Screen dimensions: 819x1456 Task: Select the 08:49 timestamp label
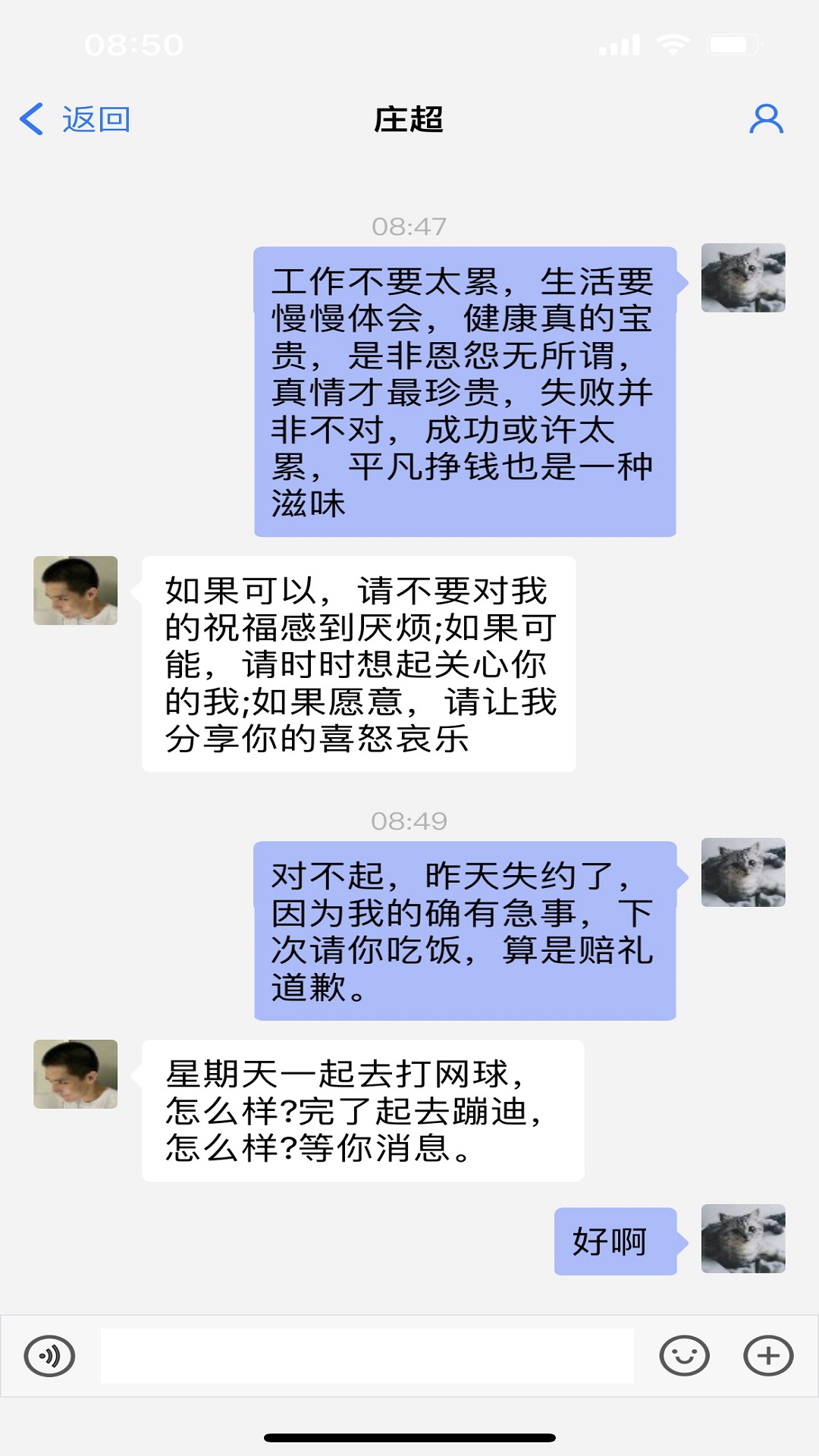click(x=409, y=820)
